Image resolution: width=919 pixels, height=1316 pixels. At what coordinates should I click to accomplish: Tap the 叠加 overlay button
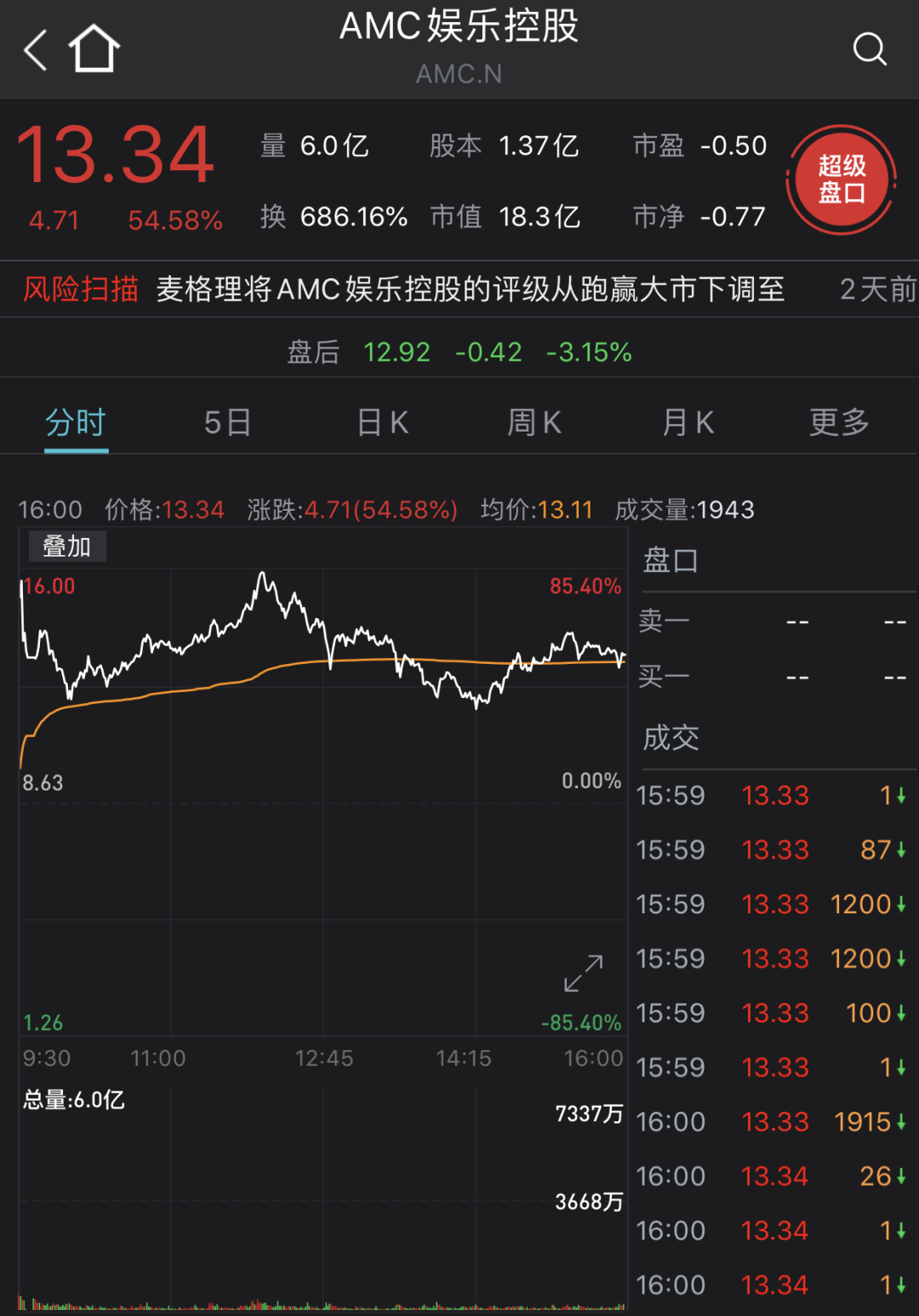click(x=67, y=546)
